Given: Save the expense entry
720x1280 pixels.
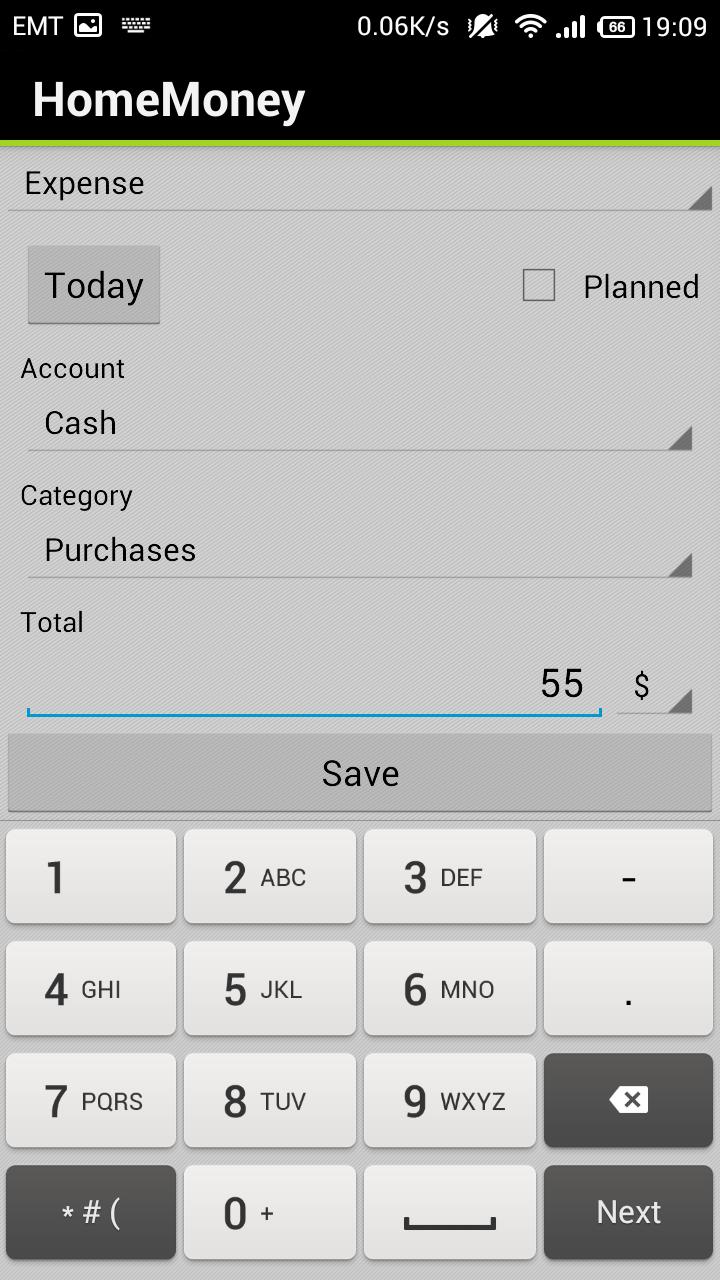Looking at the screenshot, I should point(360,772).
